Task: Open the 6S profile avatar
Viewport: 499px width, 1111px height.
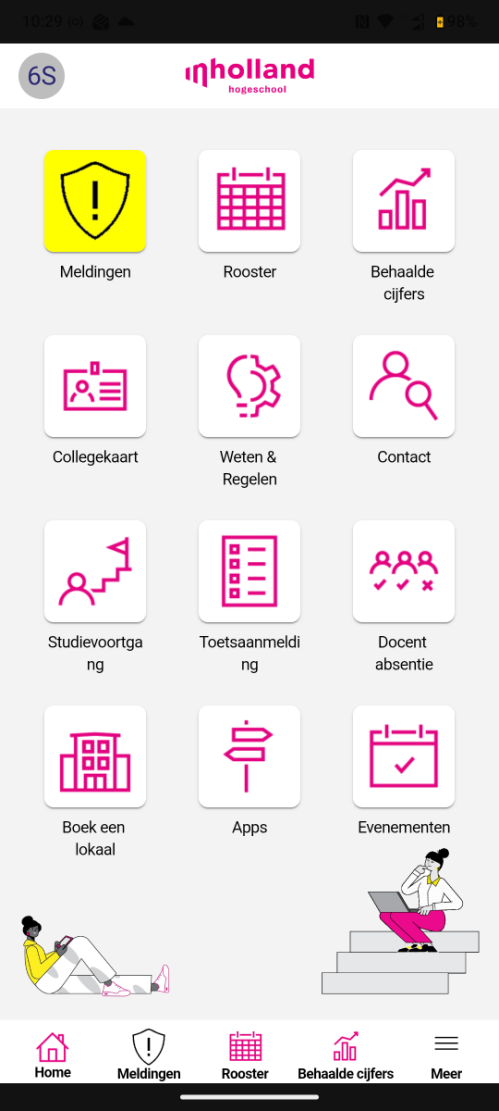Action: [41, 76]
